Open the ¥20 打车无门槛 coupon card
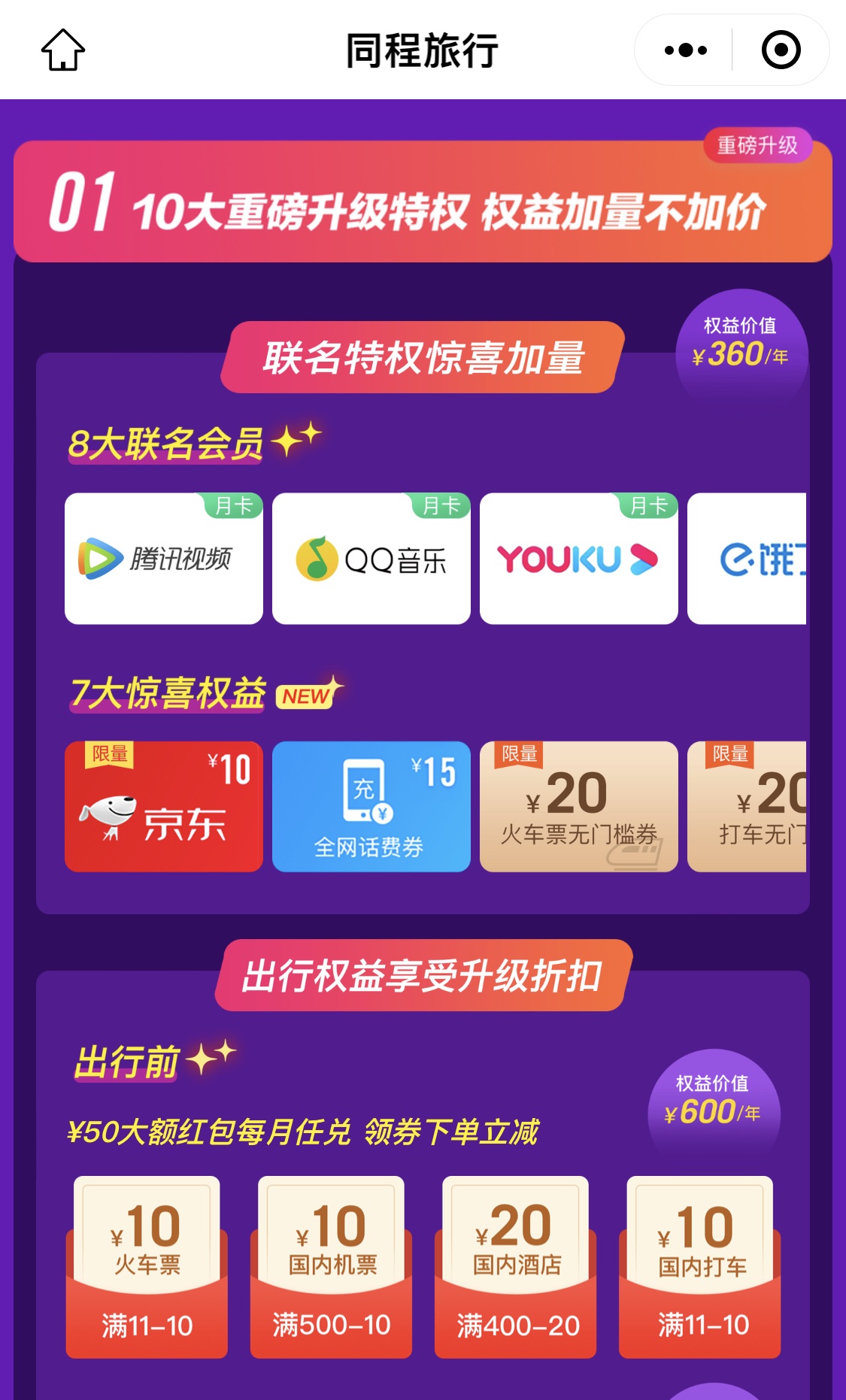Screen dimensions: 846x1400 (747, 807)
